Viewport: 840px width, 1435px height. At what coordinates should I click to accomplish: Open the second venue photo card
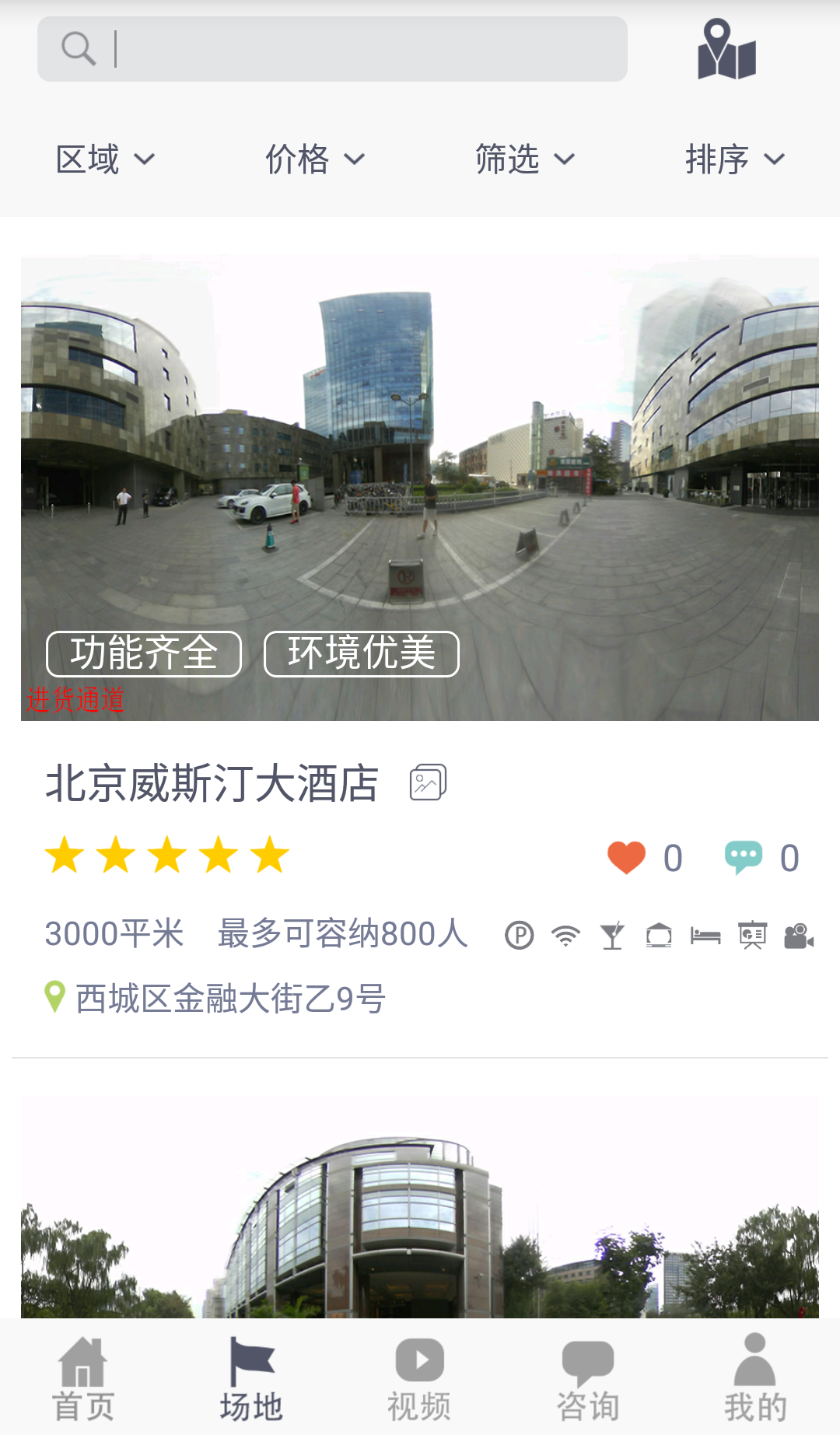[x=420, y=1206]
